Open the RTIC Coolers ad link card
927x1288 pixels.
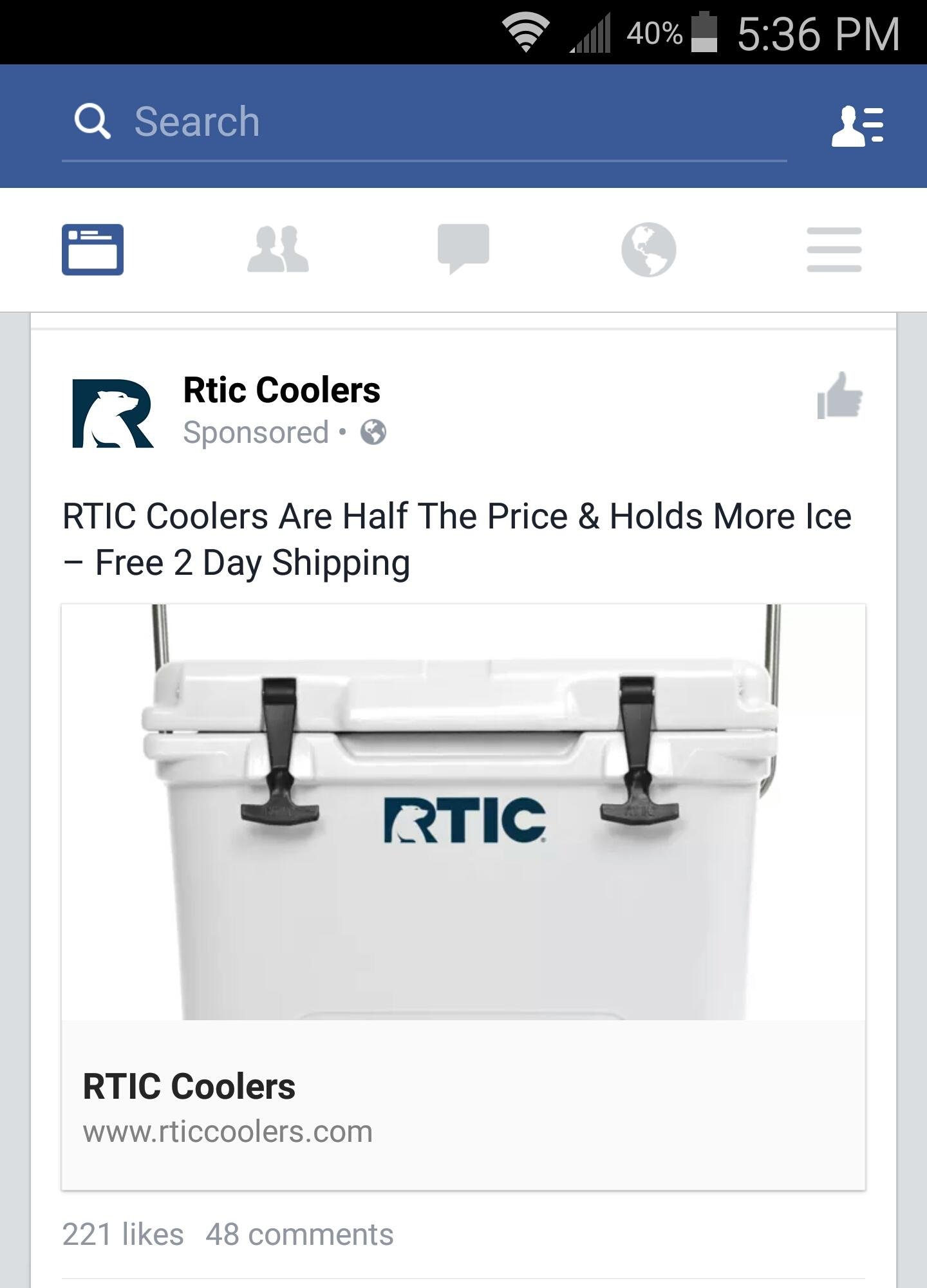pyautogui.click(x=464, y=1104)
